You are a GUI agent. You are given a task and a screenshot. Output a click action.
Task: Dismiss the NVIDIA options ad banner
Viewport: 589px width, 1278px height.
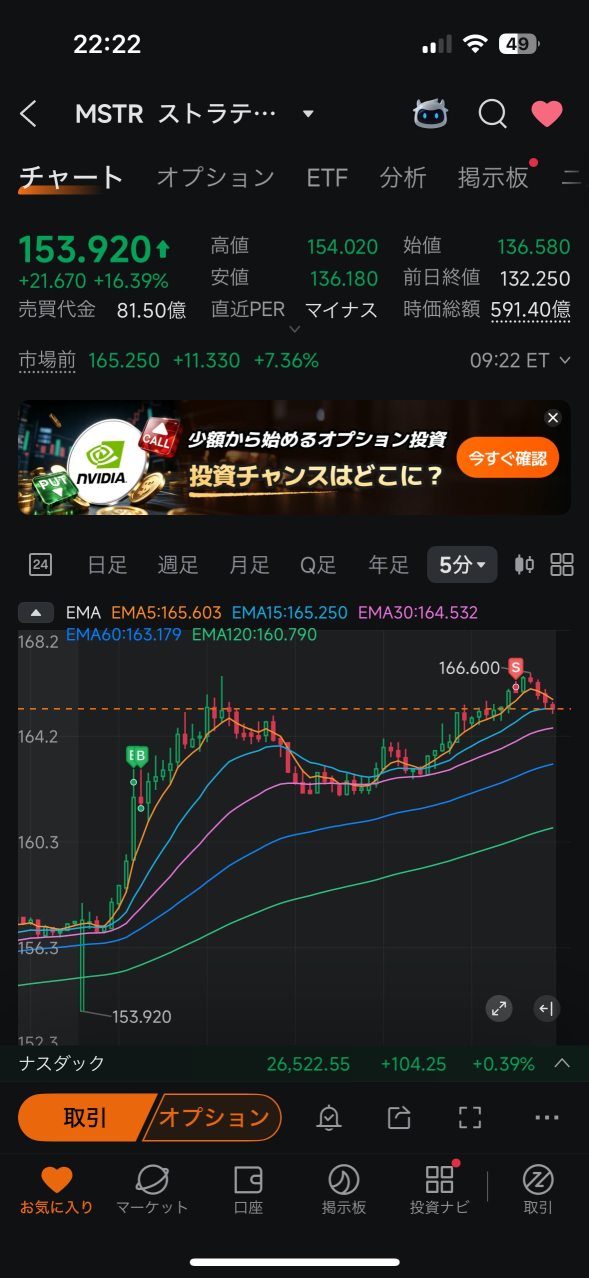click(x=553, y=418)
